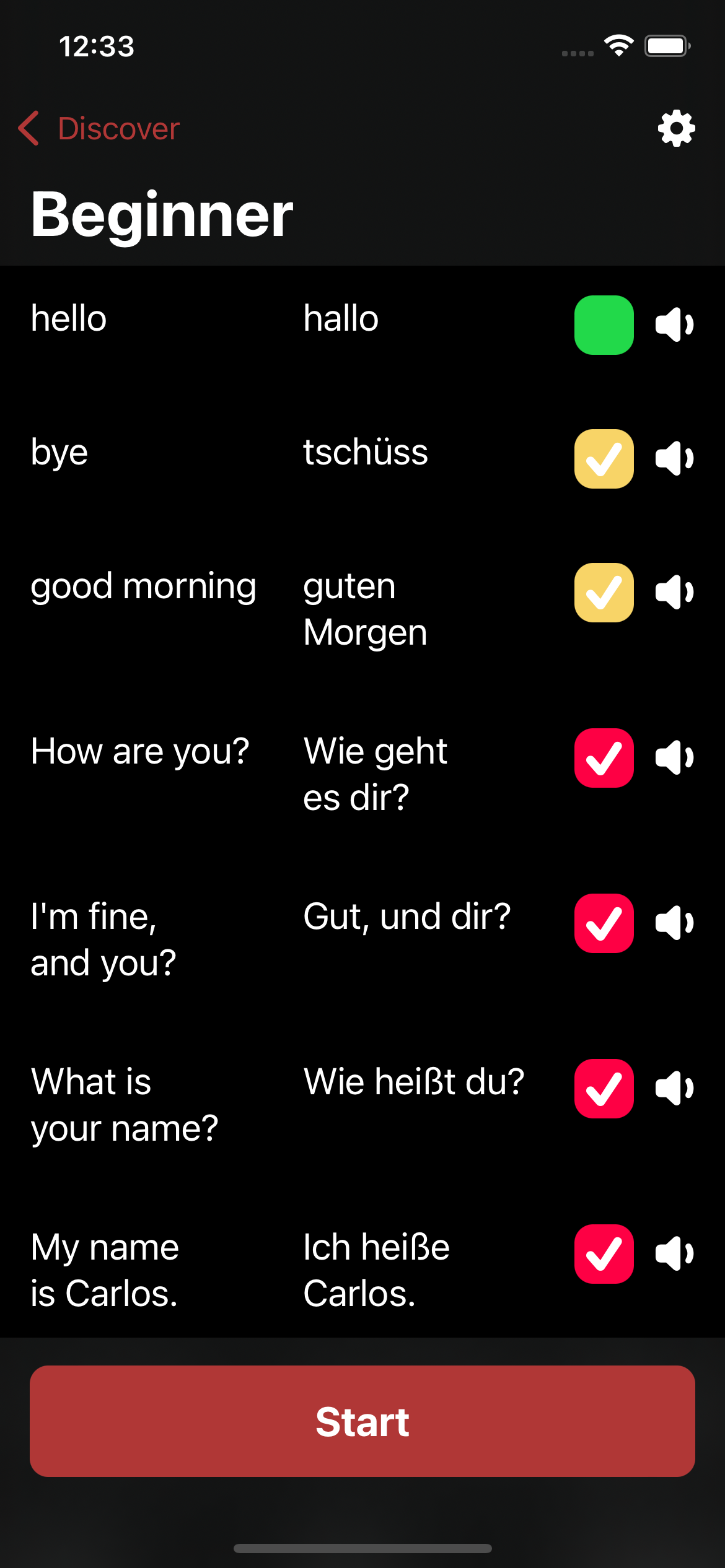Tap the "Beginner" title heading
This screenshot has width=725, height=1568.
161,214
